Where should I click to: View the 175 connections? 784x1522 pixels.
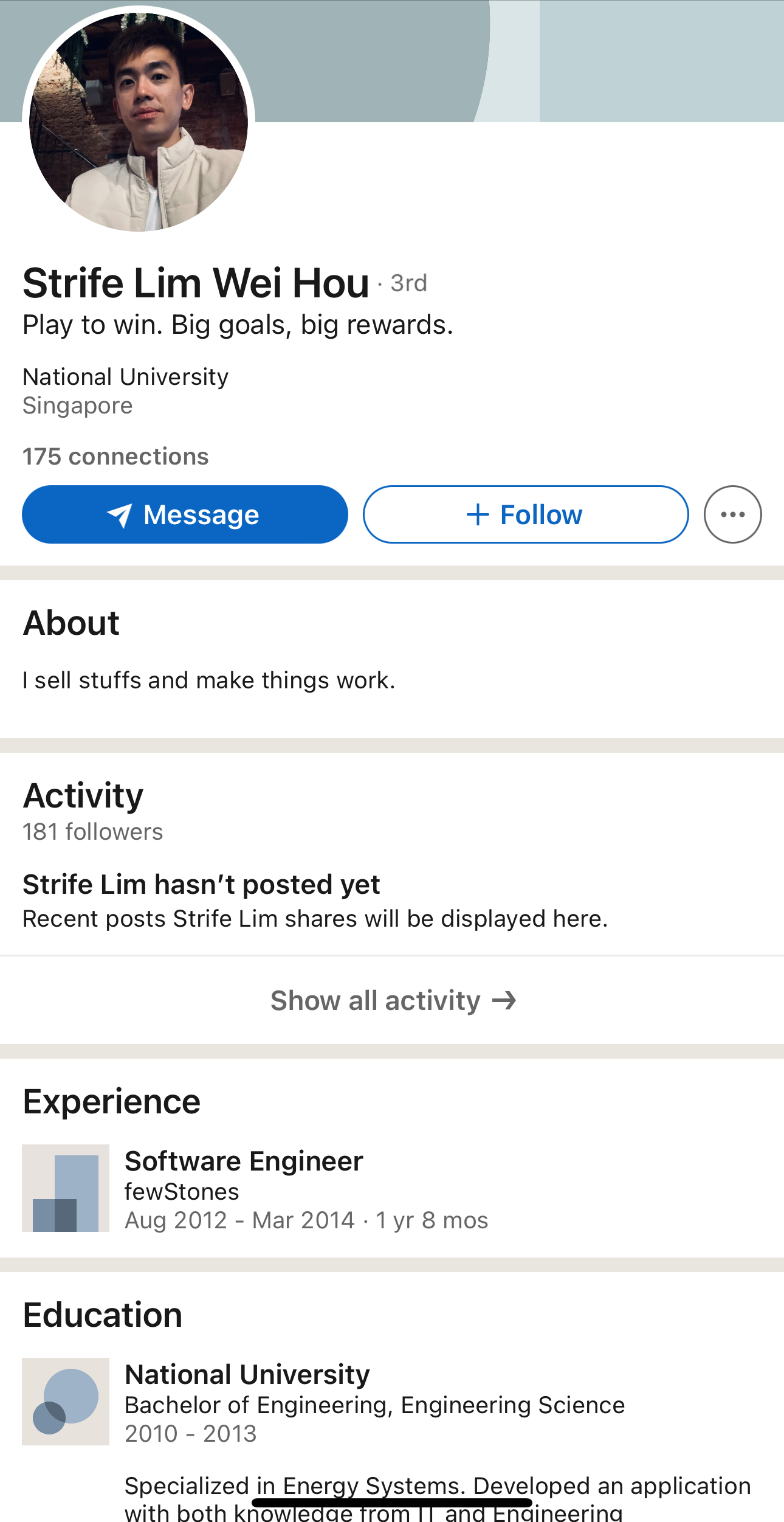(115, 457)
